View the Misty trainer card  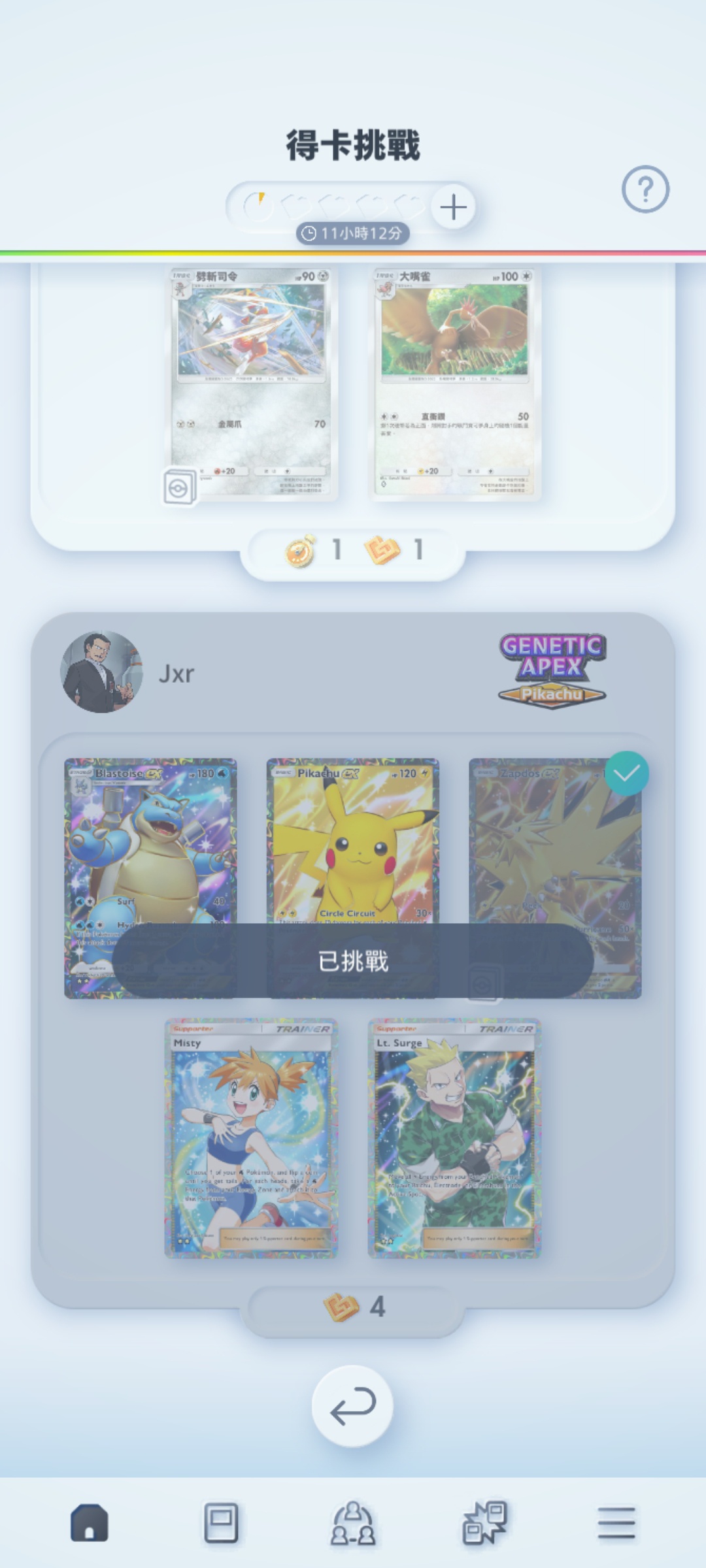pyautogui.click(x=251, y=1137)
